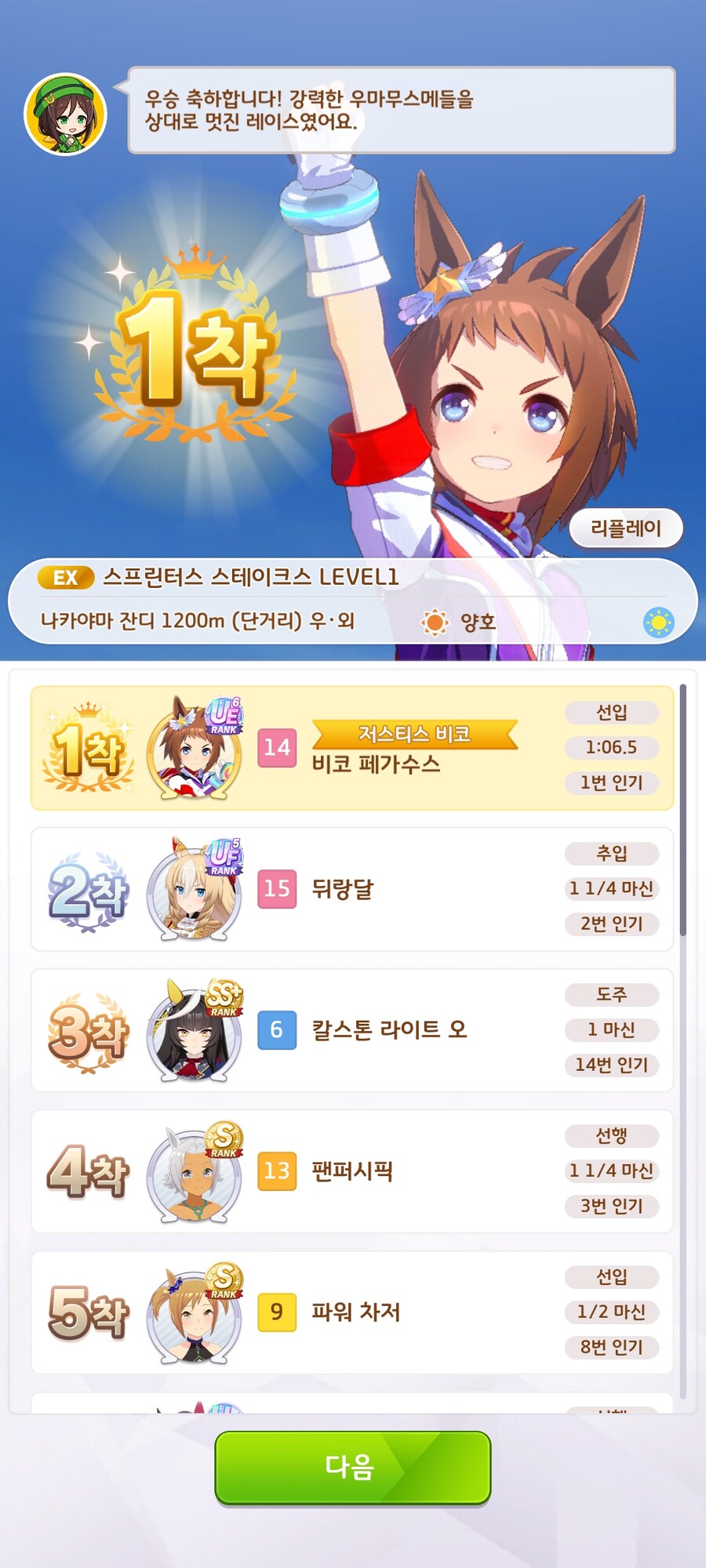Tap the sunny condition indicator at the far right
Screen dimensions: 706x1568
(x=661, y=619)
